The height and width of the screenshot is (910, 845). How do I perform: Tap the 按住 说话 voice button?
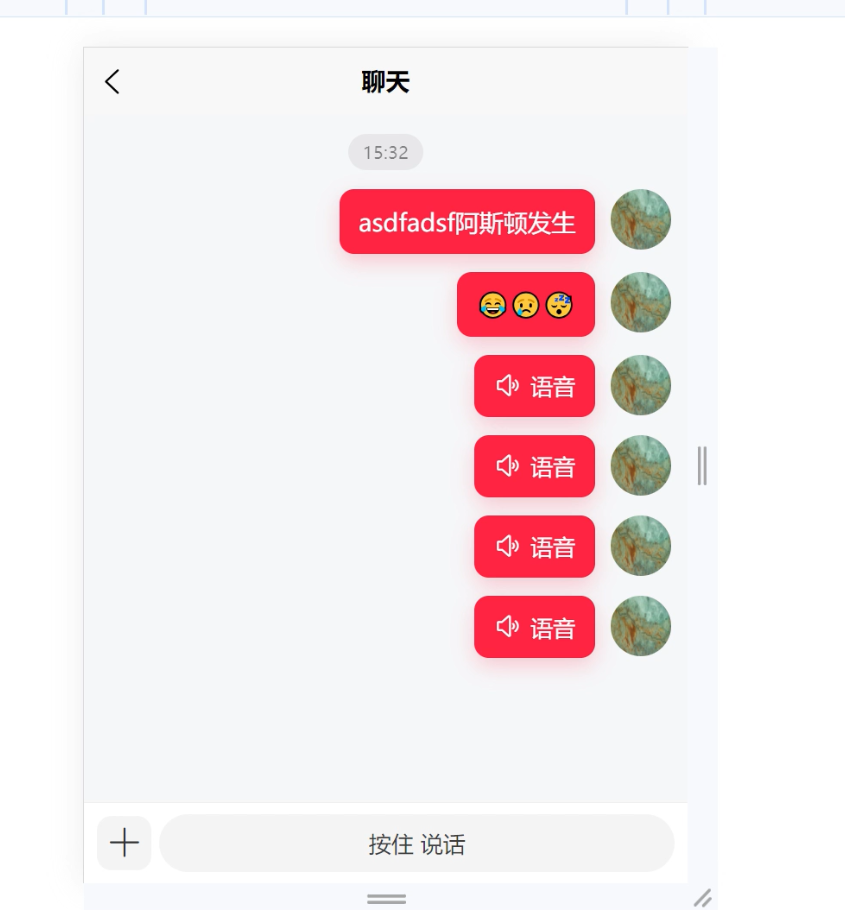click(416, 843)
